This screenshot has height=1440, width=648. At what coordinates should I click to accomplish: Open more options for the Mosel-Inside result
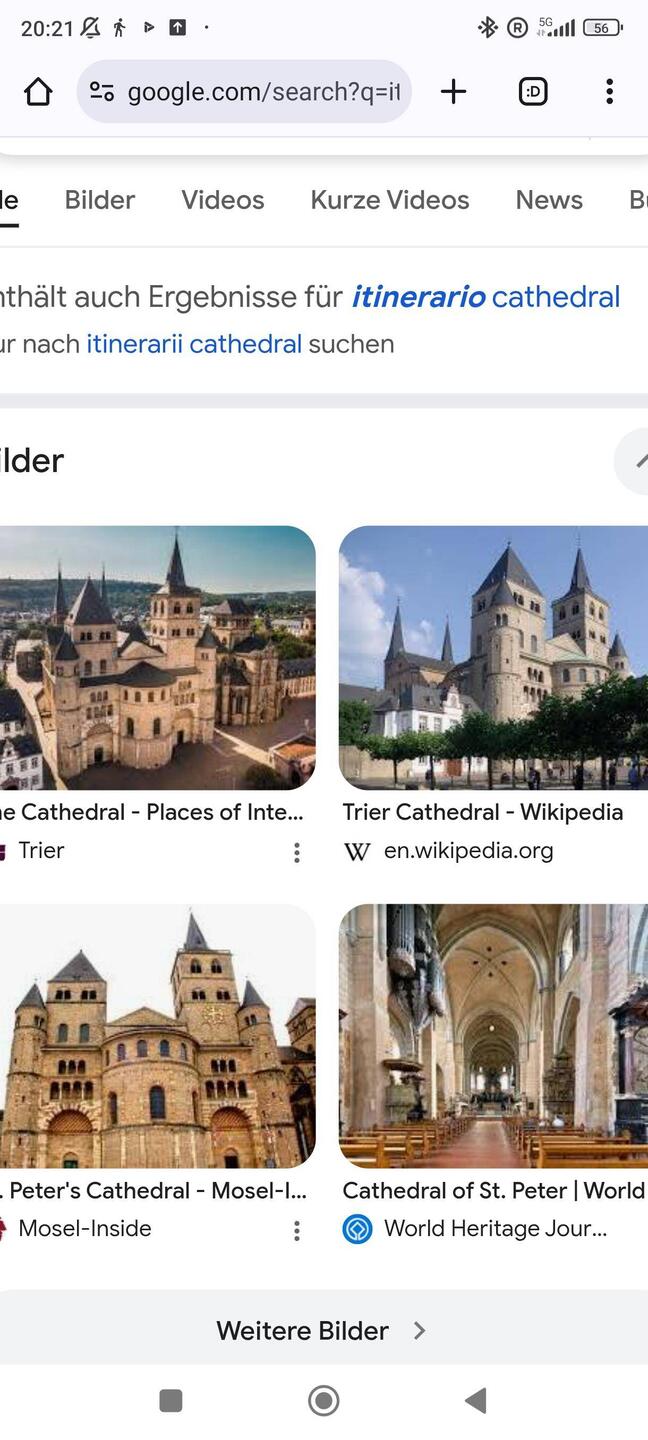coord(296,1230)
